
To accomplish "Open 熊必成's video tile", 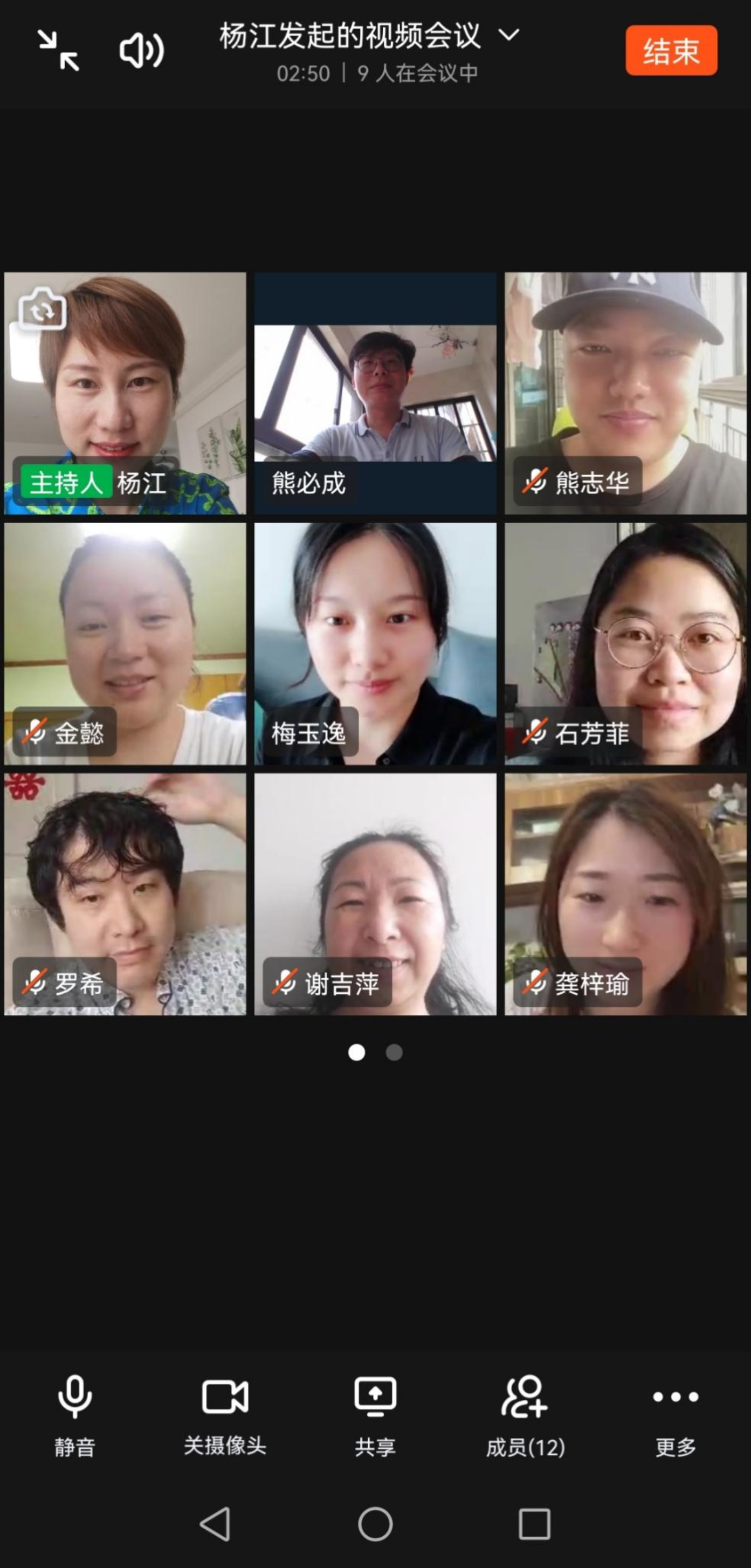I will pyautogui.click(x=375, y=393).
